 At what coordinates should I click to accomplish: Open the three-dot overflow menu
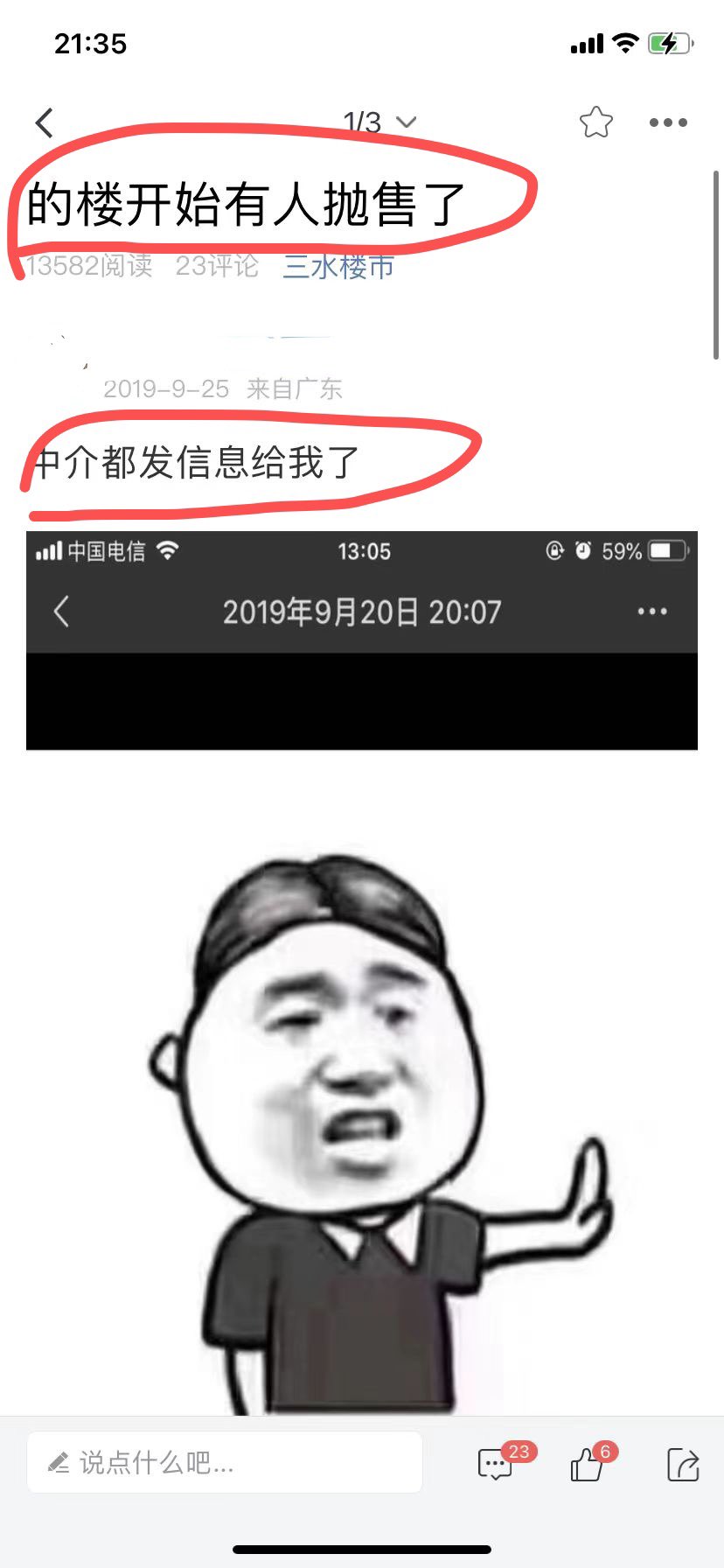[668, 122]
